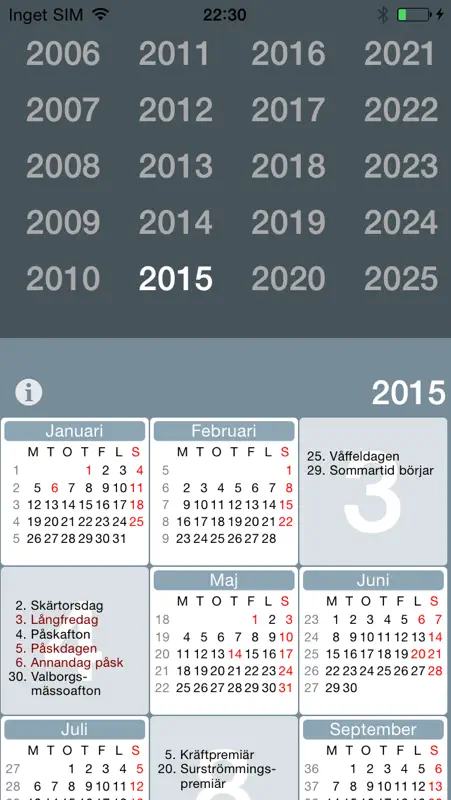Flip the August card showing Kräftpremiär
This screenshot has width=451, height=800.
(224, 758)
